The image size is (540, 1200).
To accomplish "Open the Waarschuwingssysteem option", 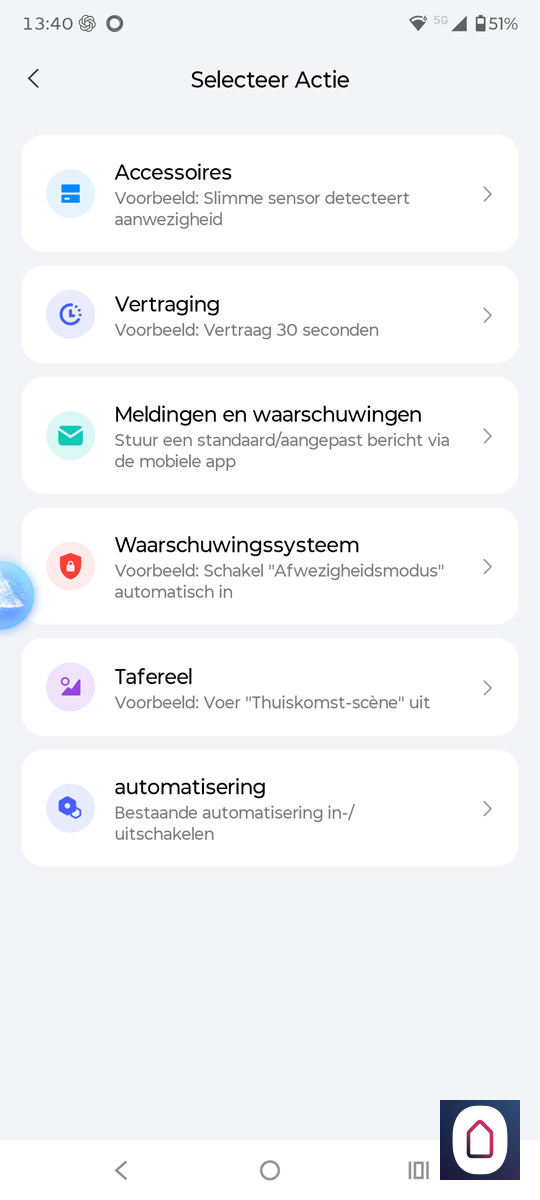I will point(270,566).
